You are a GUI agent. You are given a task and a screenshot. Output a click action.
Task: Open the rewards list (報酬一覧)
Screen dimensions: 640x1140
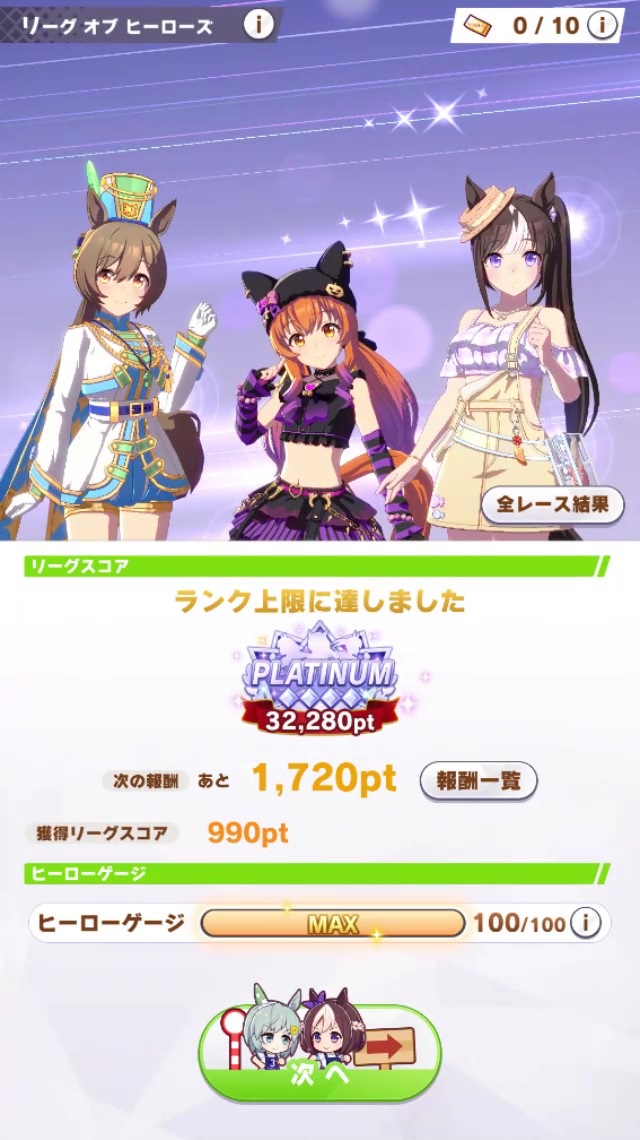click(x=479, y=781)
